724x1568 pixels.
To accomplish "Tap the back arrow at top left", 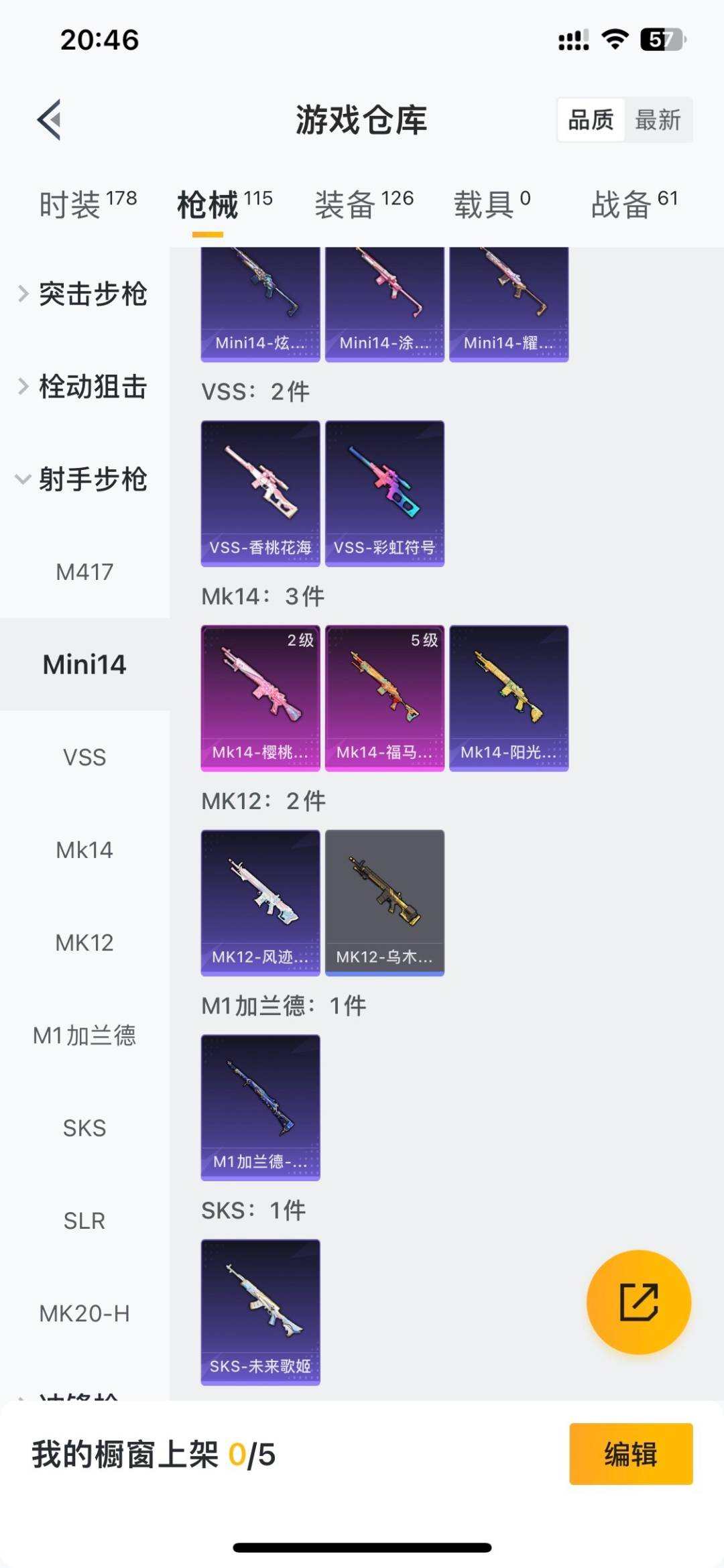I will (x=47, y=119).
